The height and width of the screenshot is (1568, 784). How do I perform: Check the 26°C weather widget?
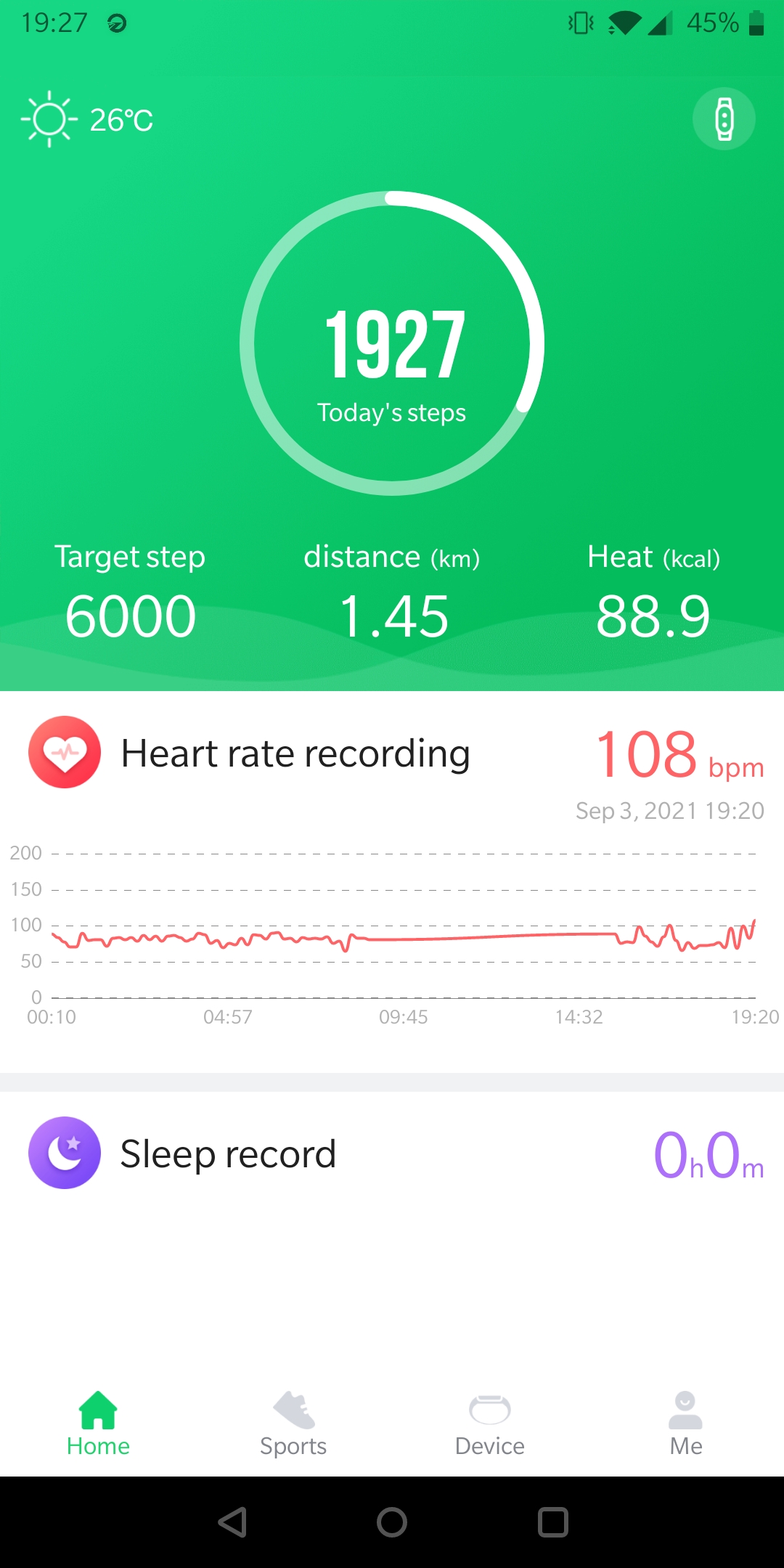pyautogui.click(x=87, y=120)
